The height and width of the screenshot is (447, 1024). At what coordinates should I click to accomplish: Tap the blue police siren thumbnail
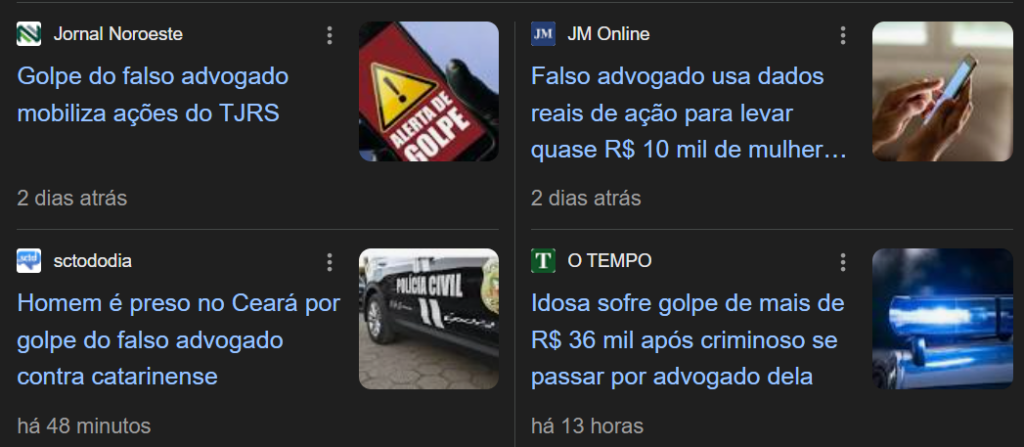click(x=942, y=318)
